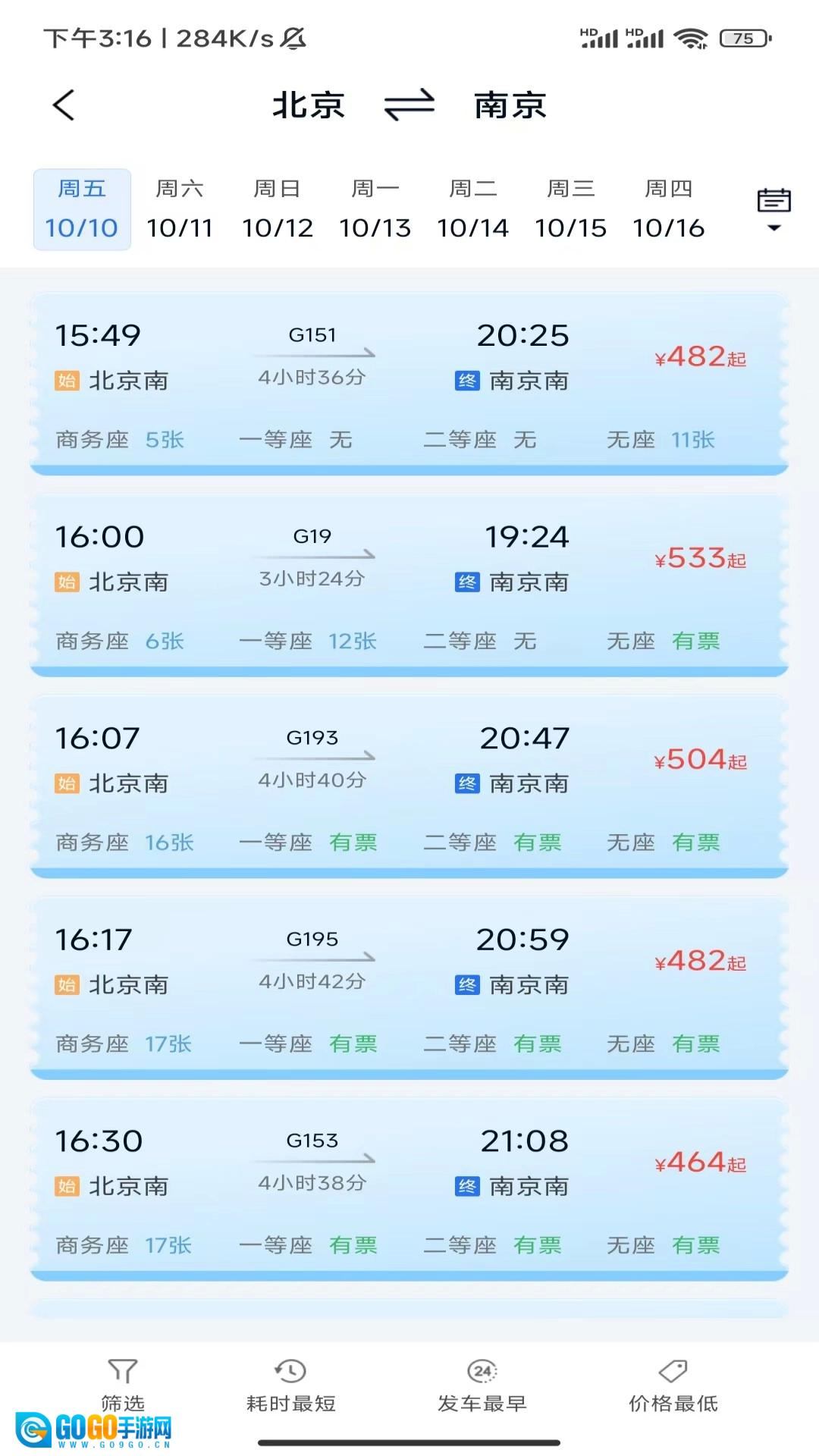819x1456 pixels.
Task: Select Friday 10/10 date tab
Action: 82,209
